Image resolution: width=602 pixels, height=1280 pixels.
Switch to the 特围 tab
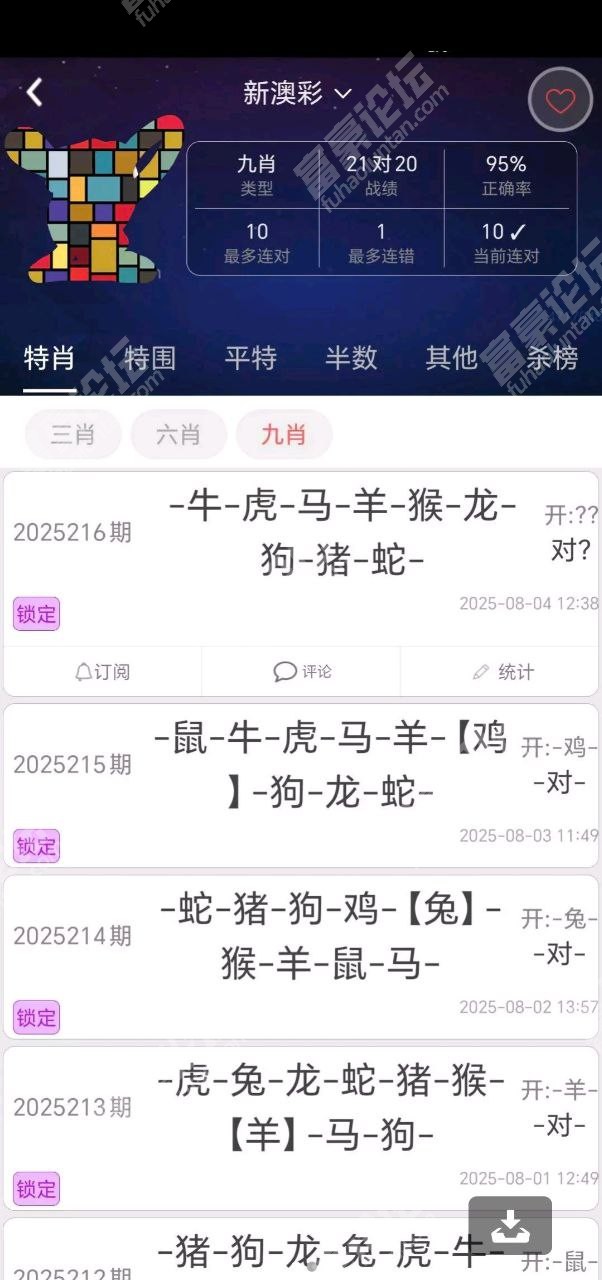coord(150,357)
